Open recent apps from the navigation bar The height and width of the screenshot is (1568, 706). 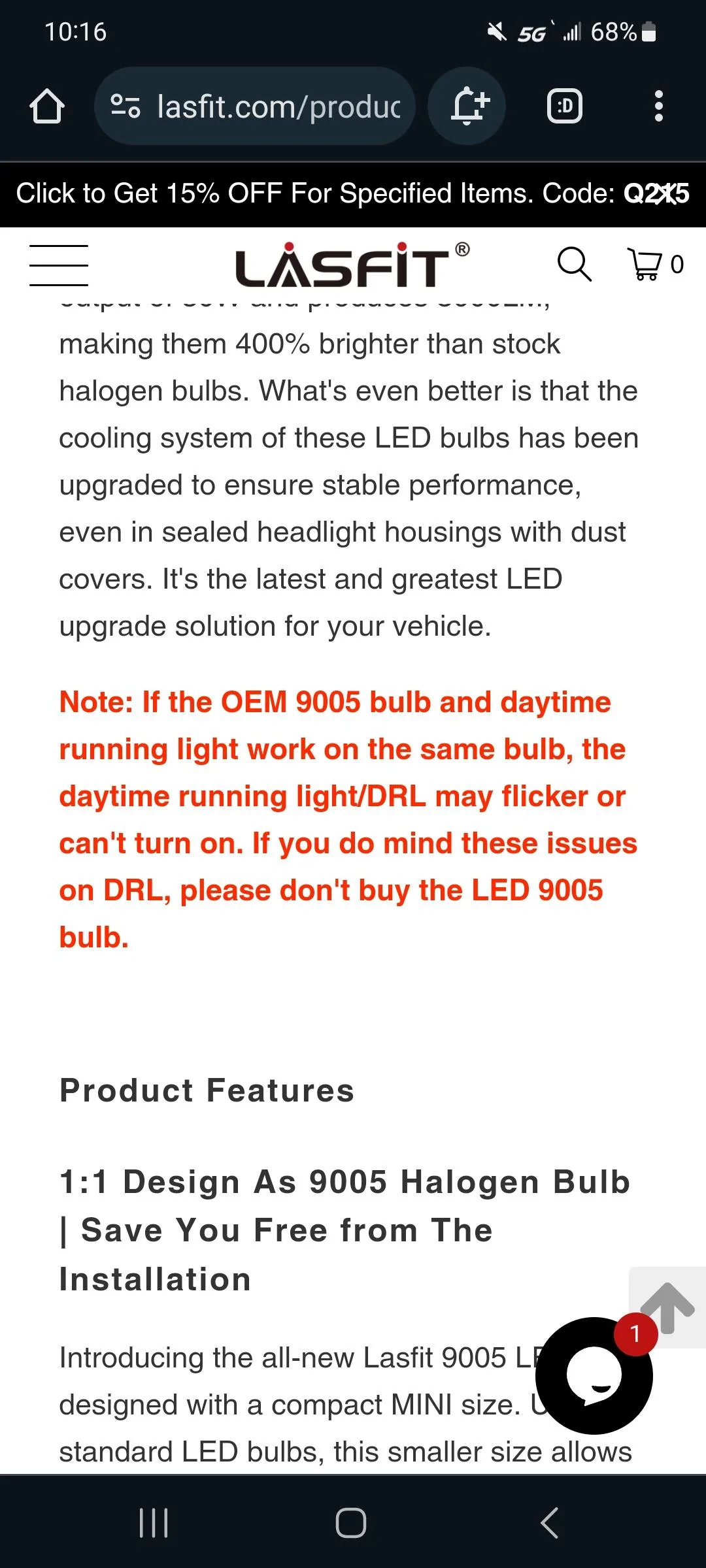pyautogui.click(x=154, y=1523)
